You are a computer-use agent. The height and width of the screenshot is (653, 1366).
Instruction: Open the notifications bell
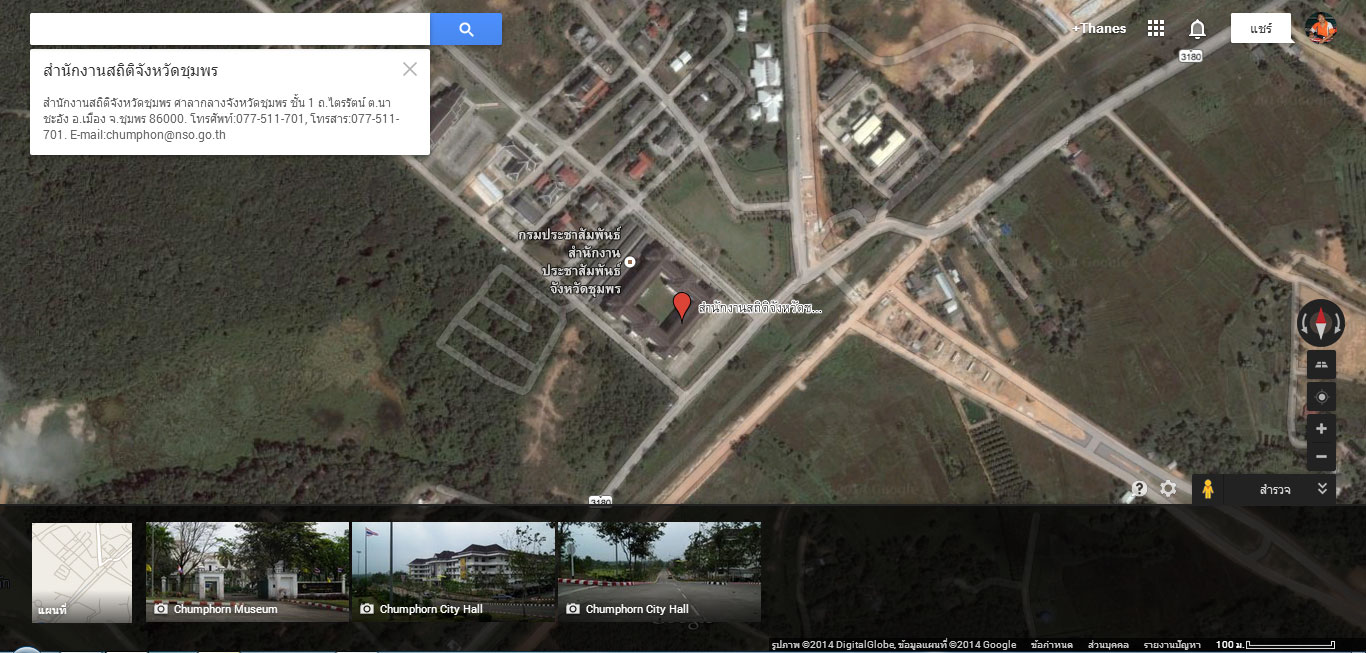click(x=1197, y=28)
